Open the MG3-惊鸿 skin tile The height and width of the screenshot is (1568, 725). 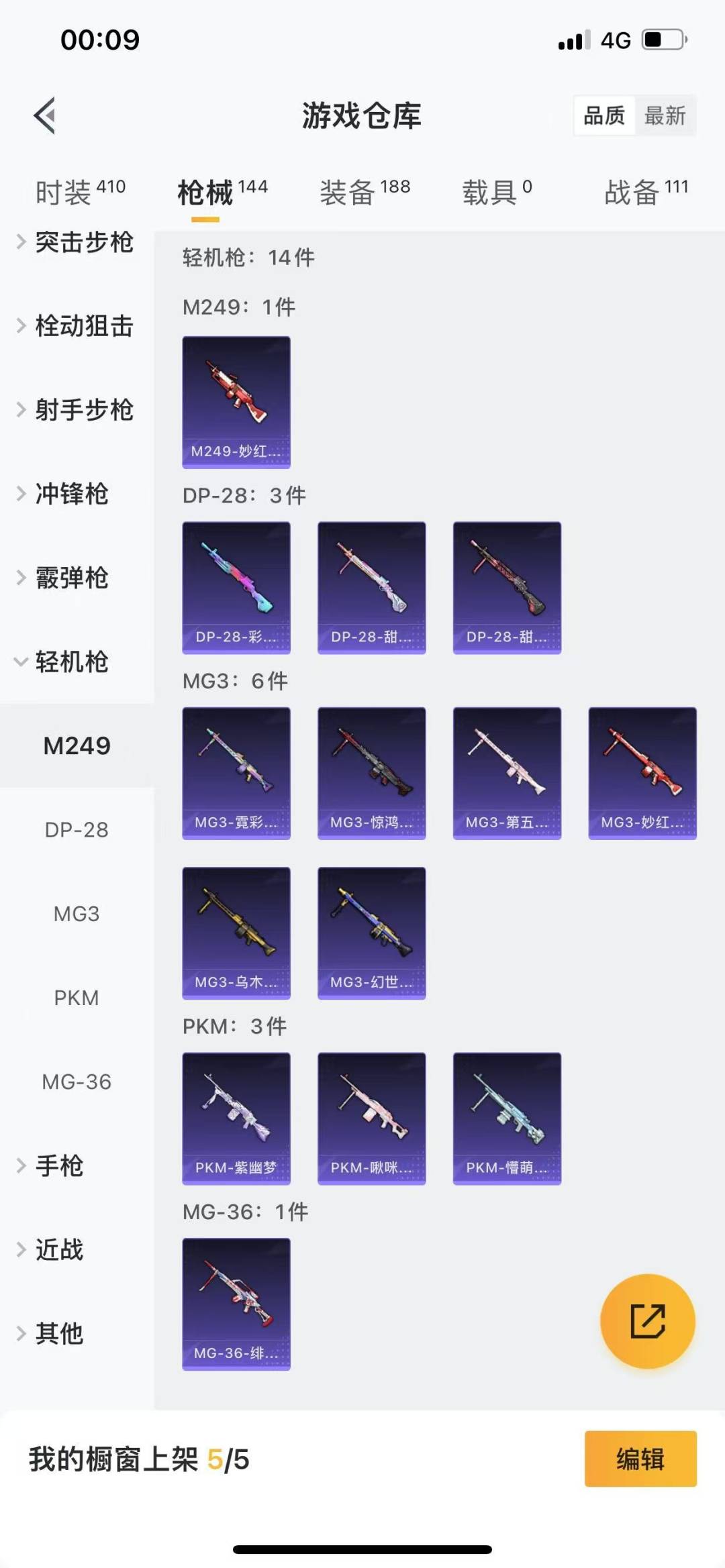point(371,773)
